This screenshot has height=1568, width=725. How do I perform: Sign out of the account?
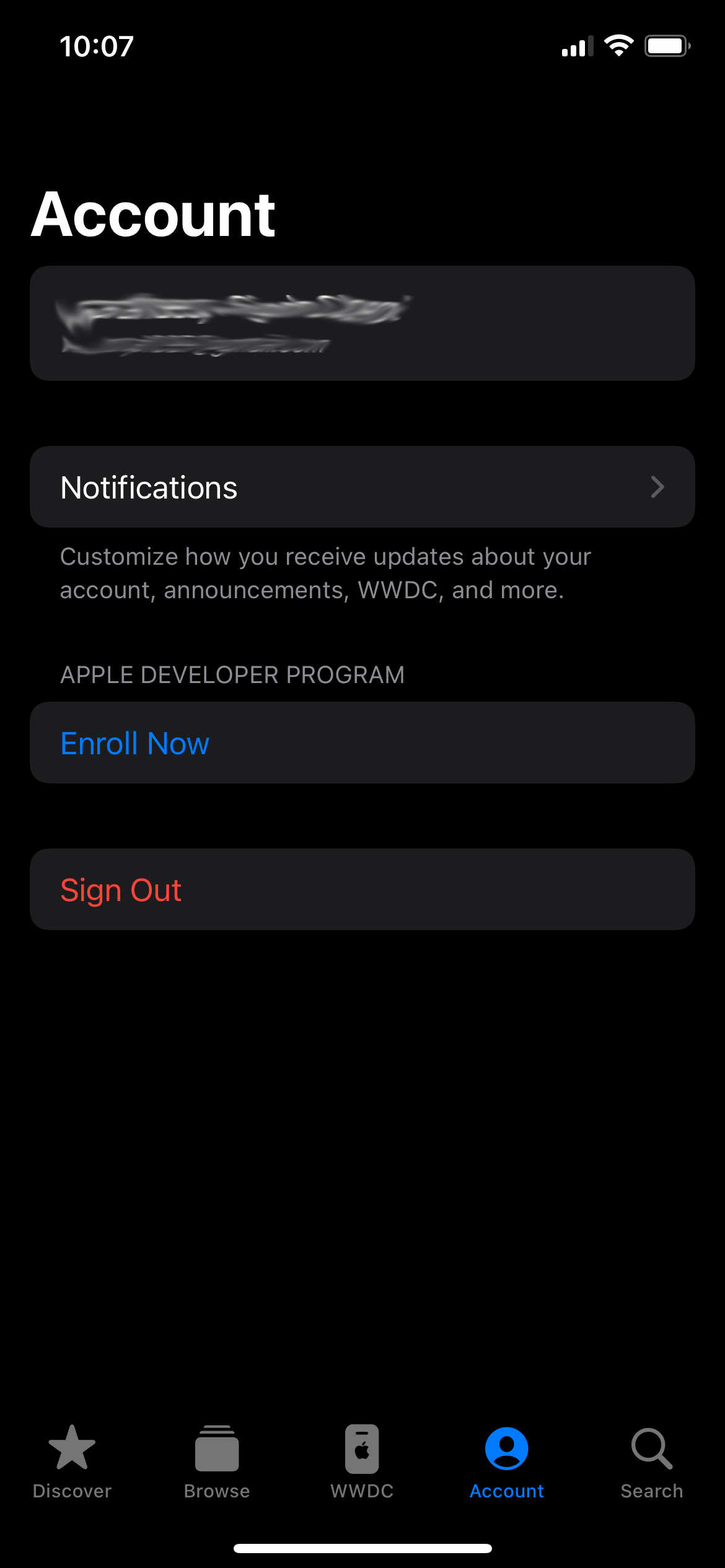click(x=121, y=890)
